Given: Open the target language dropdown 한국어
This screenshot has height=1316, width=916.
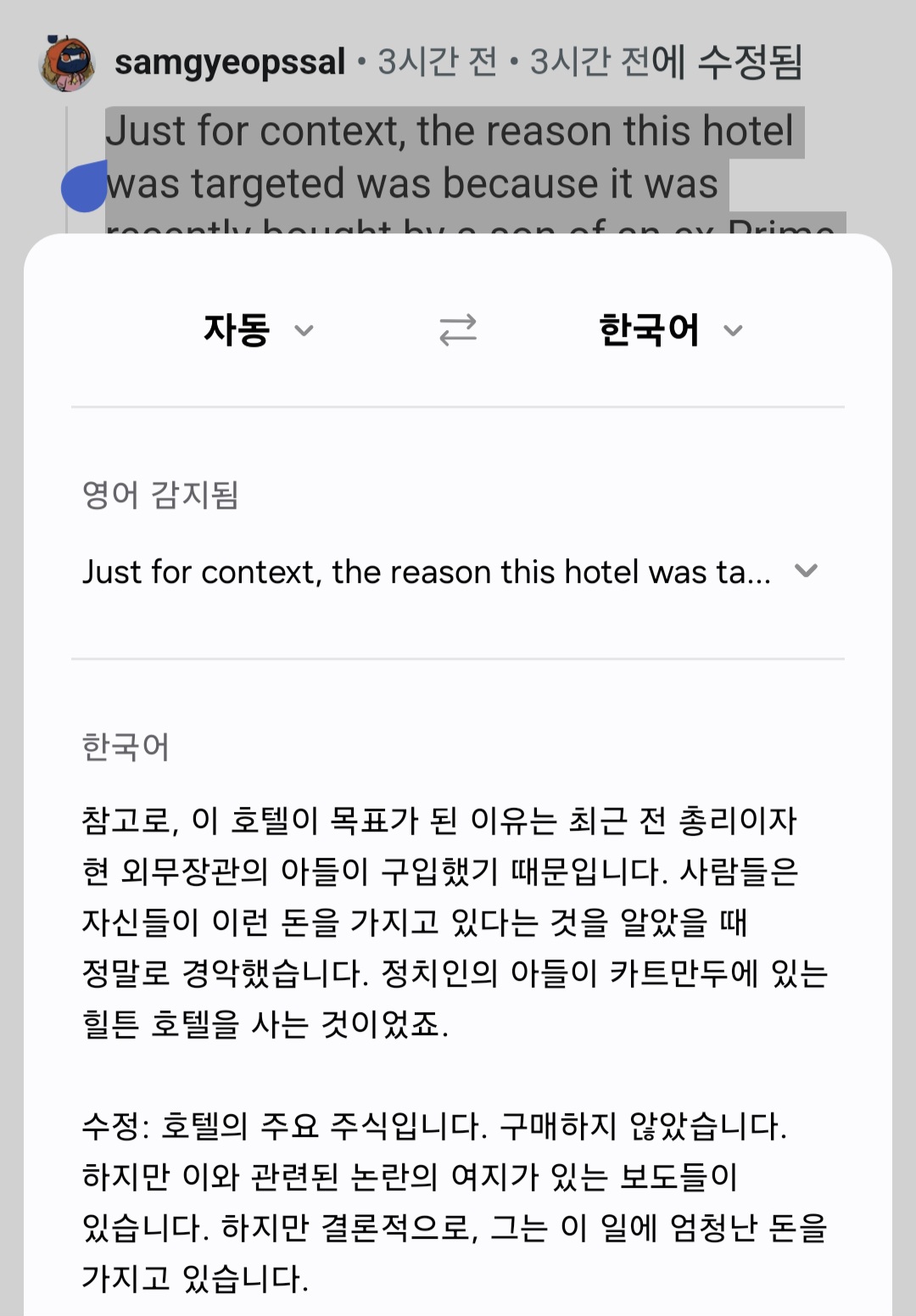Looking at the screenshot, I should coord(669,330).
